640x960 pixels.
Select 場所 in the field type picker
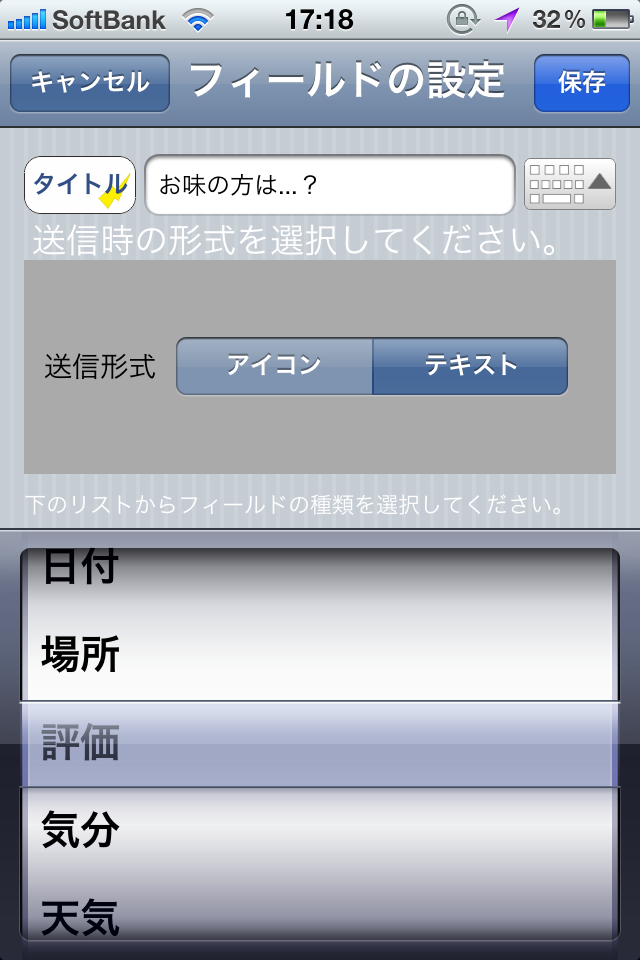pyautogui.click(x=80, y=655)
